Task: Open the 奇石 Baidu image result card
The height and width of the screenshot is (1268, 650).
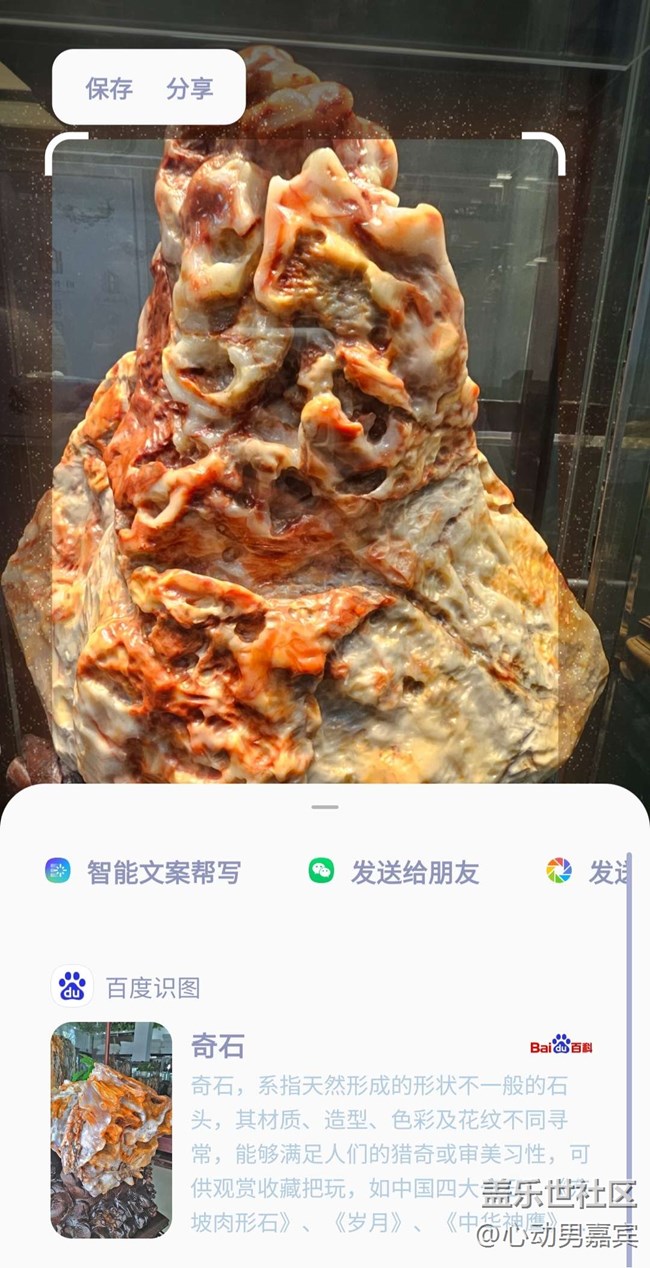Action: click(330, 1128)
